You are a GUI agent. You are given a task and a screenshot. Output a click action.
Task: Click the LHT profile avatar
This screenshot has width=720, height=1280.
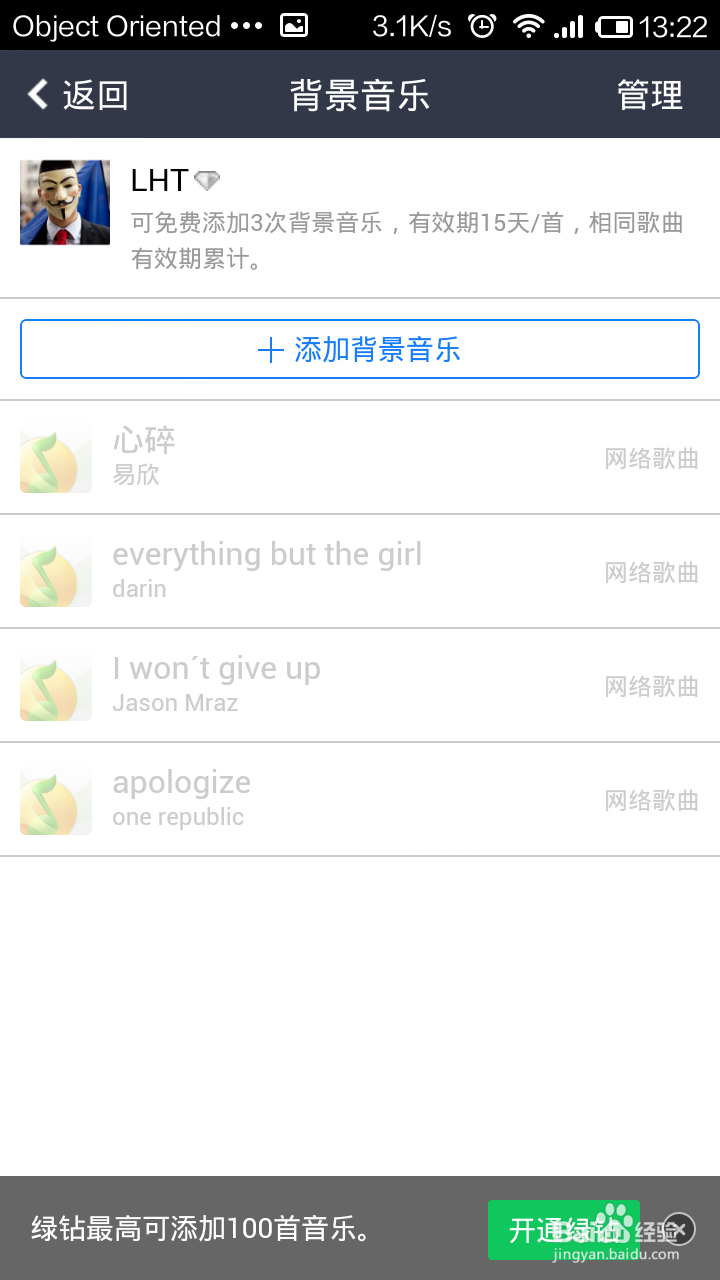(64, 201)
